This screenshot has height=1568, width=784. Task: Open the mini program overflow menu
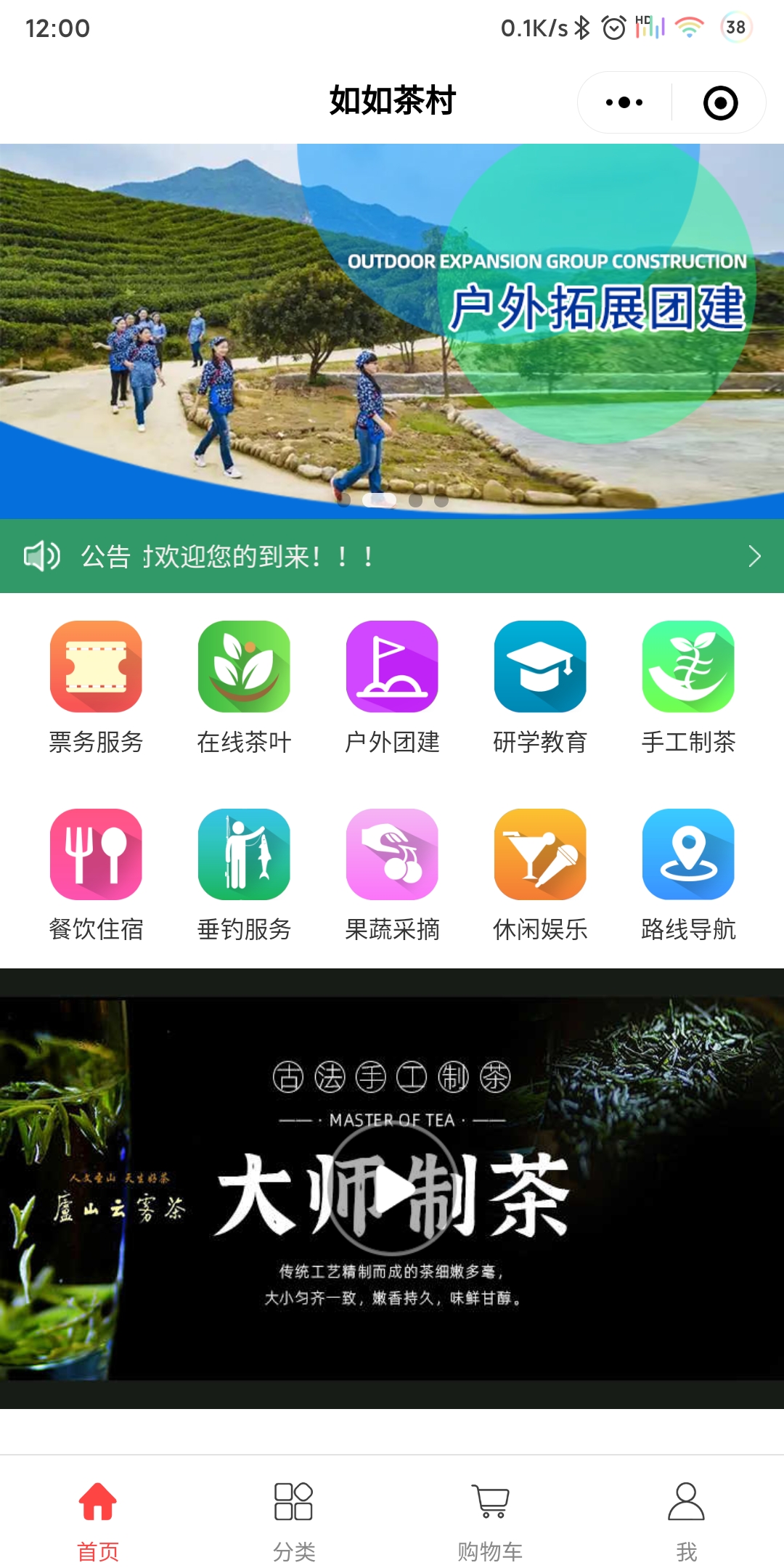[624, 102]
